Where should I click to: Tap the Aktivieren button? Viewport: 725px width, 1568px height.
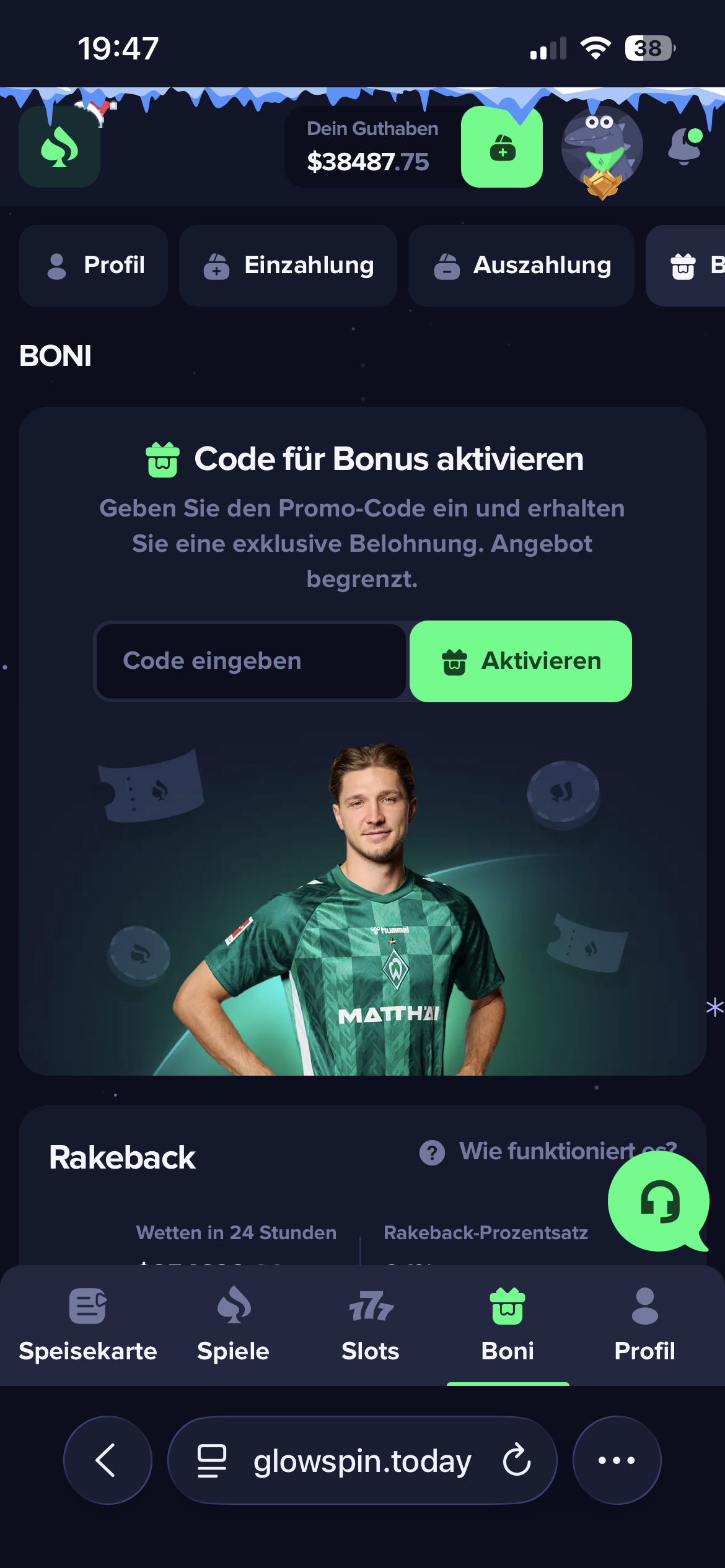[x=521, y=661]
